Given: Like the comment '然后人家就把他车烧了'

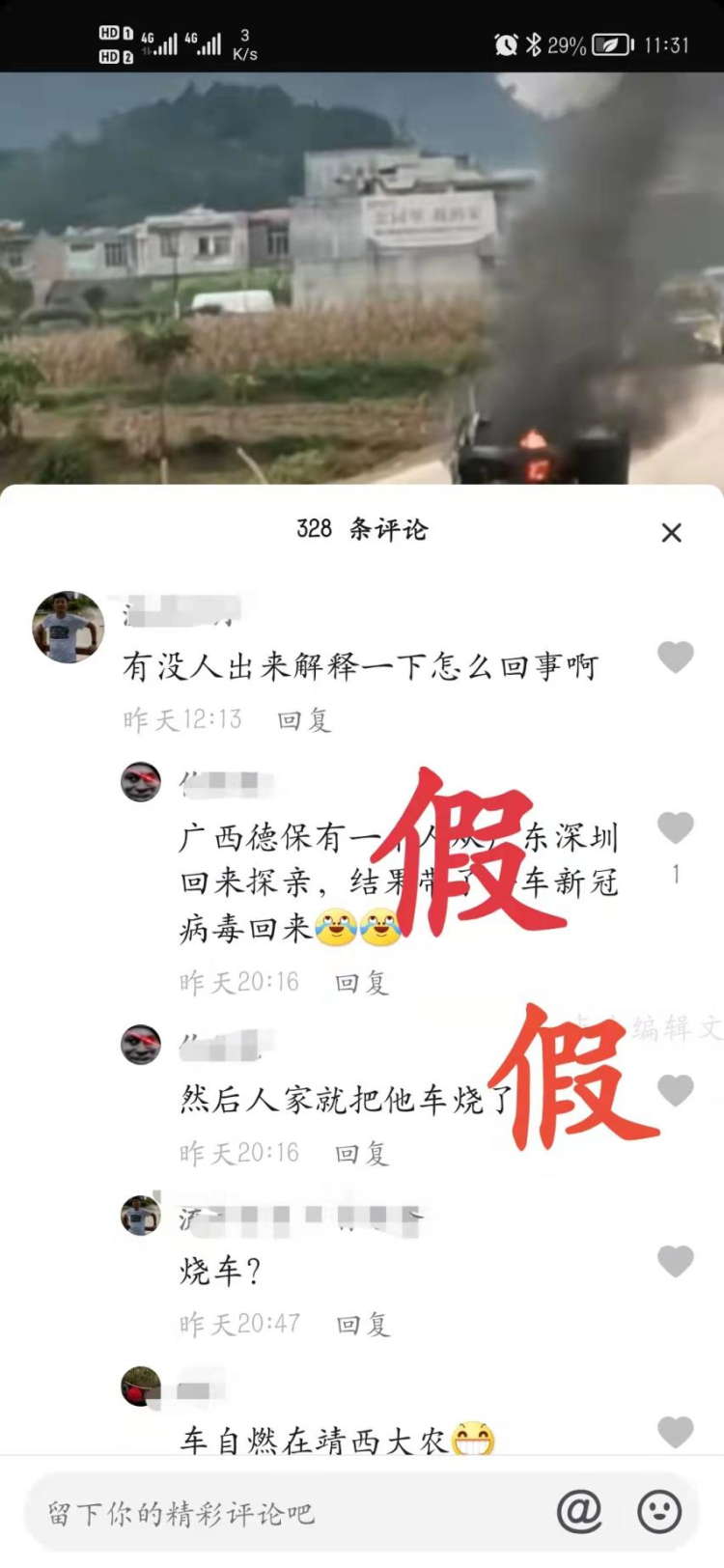Looking at the screenshot, I should point(676,1090).
